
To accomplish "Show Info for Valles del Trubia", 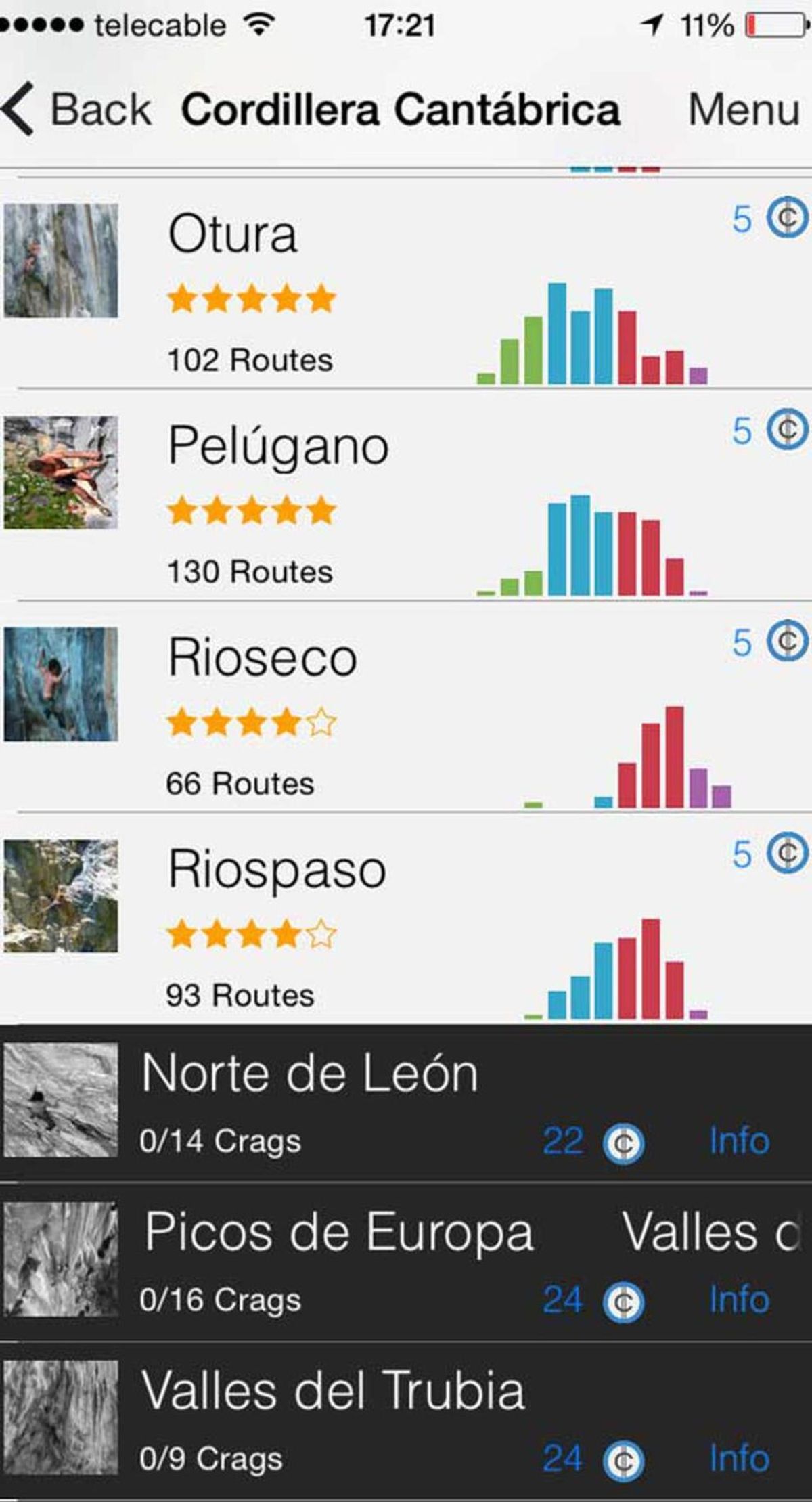I will point(739,1459).
